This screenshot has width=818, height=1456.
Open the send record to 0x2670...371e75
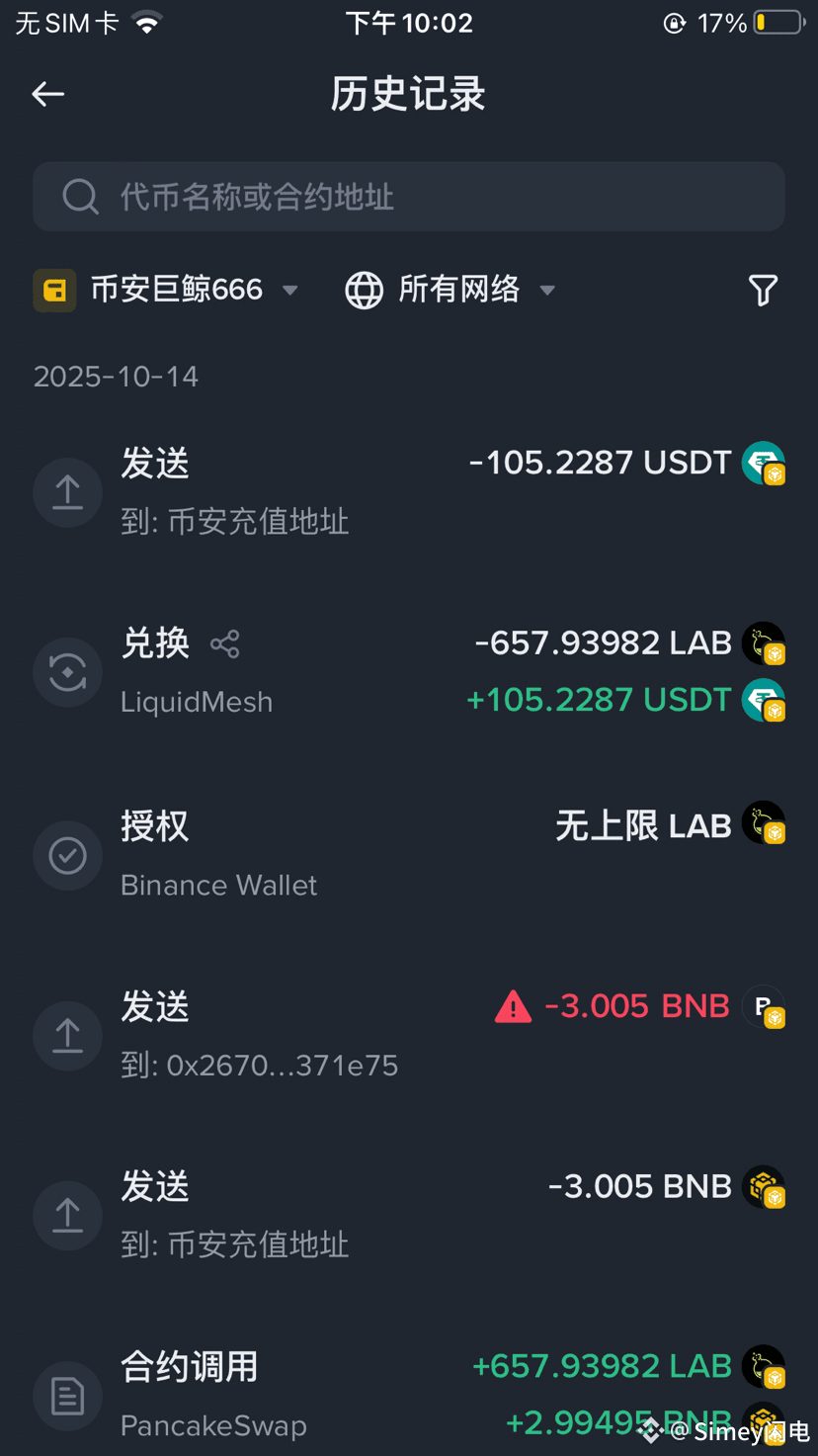point(409,1035)
